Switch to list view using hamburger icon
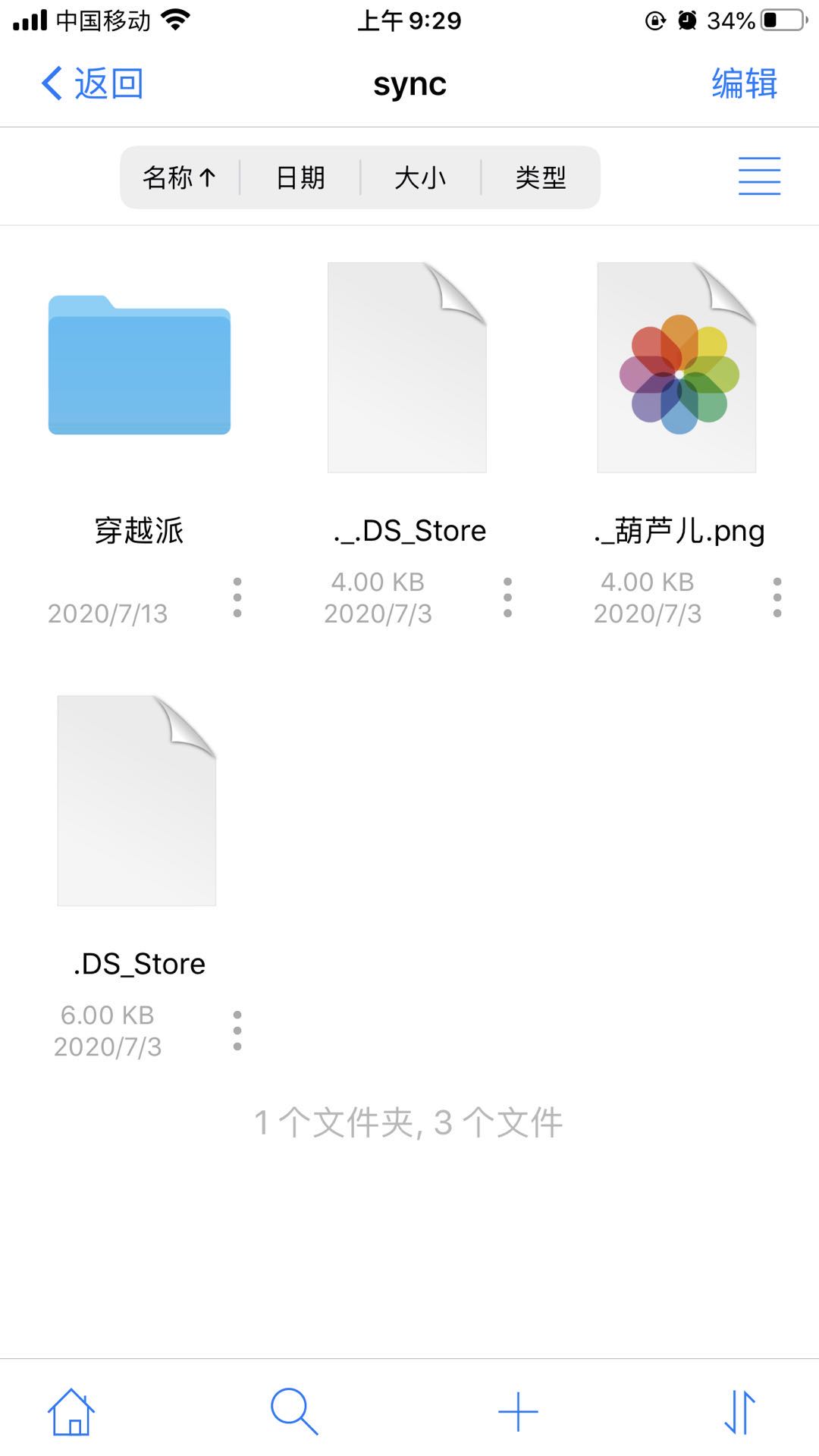819x1456 pixels. pos(758,176)
